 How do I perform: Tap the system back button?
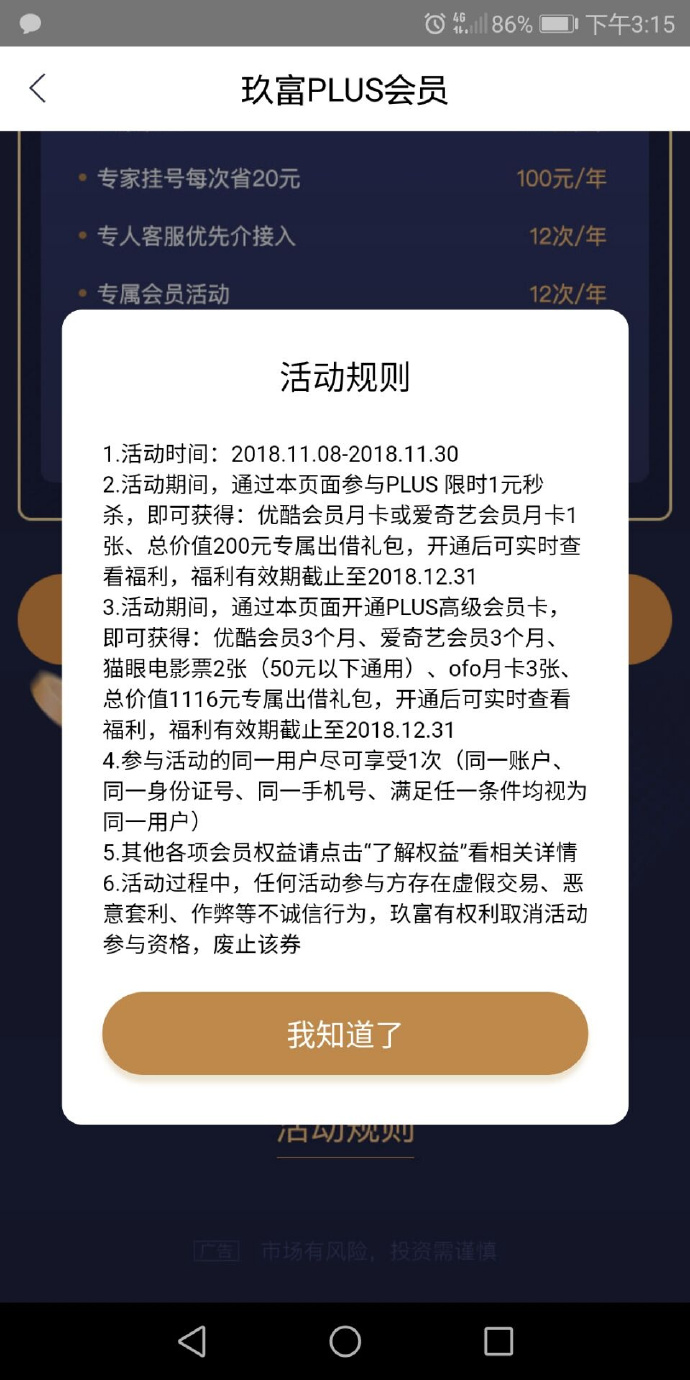tap(191, 1341)
